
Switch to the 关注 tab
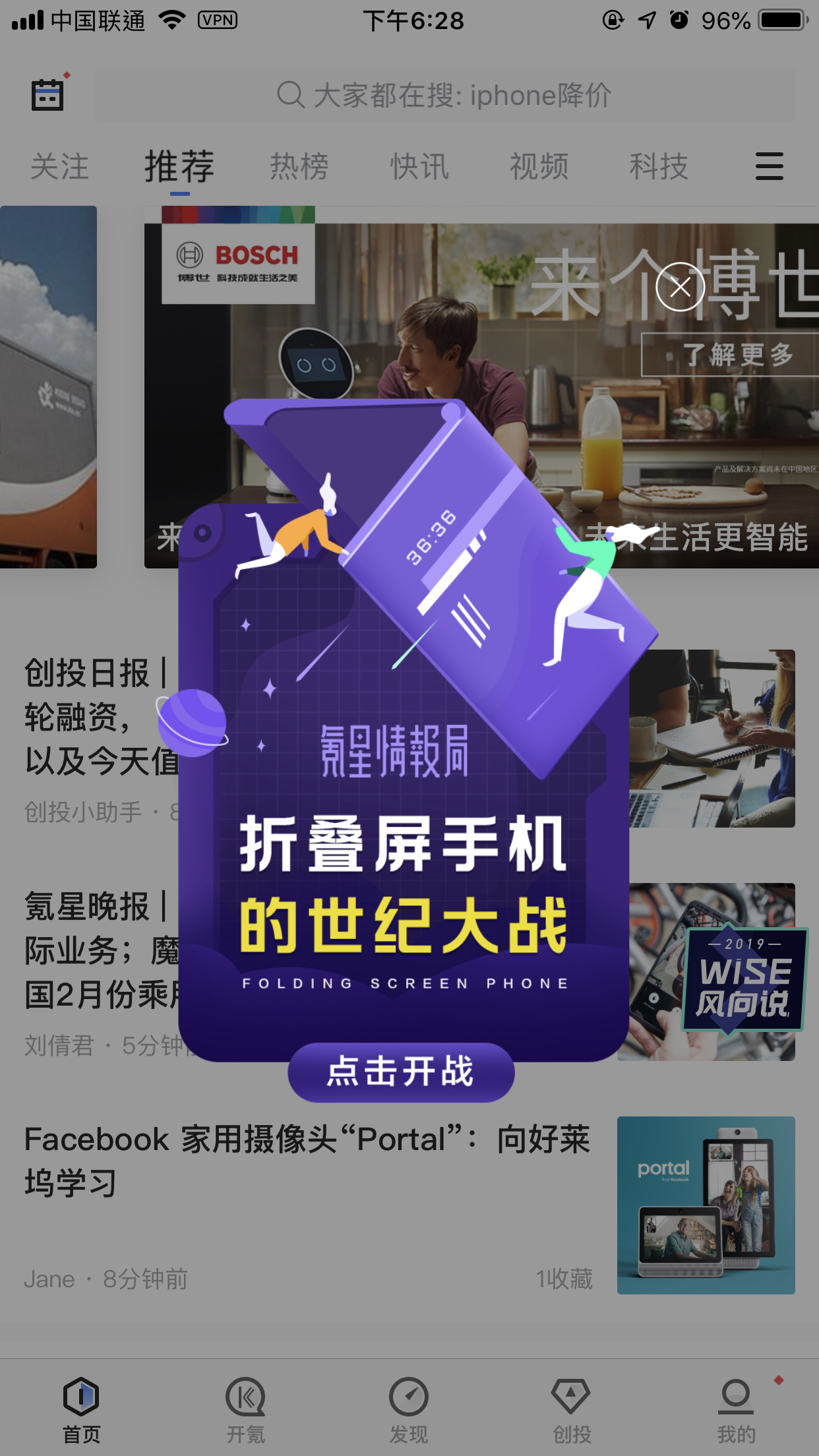59,166
